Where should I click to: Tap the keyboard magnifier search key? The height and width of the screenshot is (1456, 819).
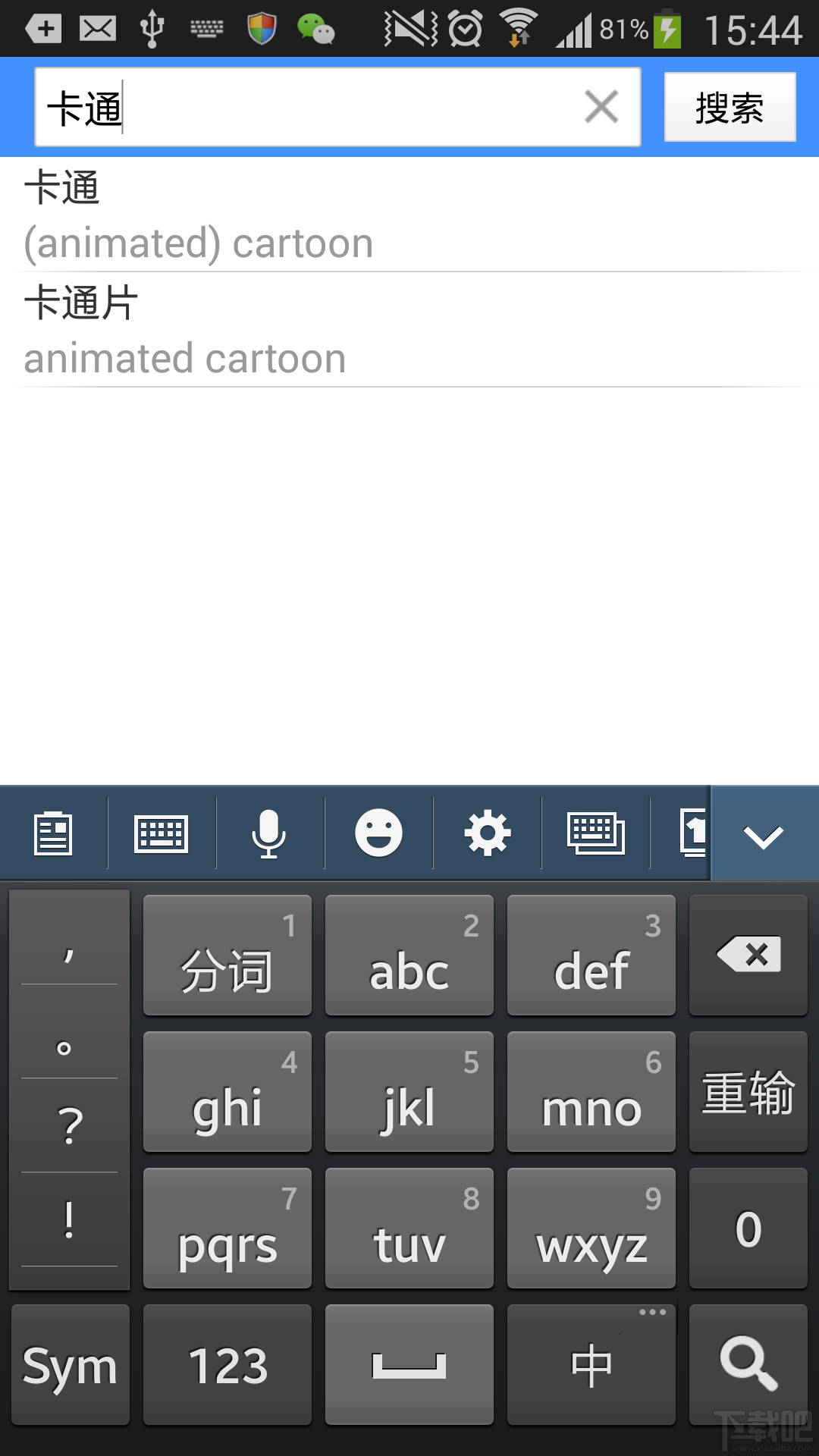(x=748, y=1365)
